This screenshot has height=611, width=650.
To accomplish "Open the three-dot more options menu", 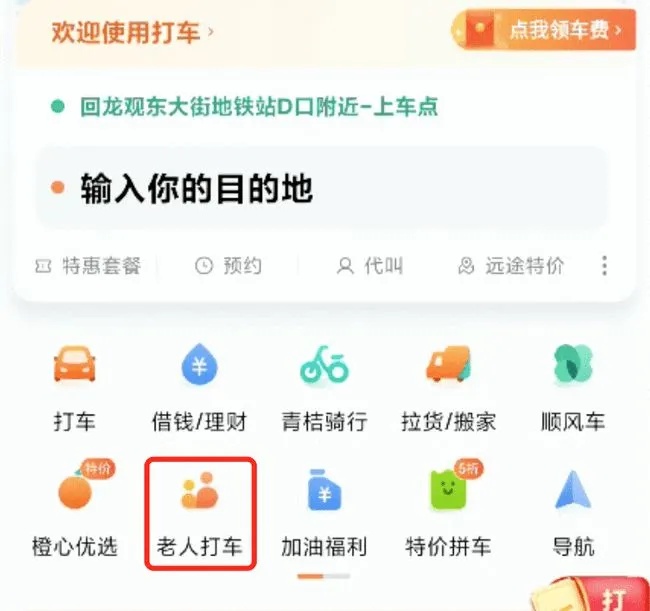I will pos(604,266).
